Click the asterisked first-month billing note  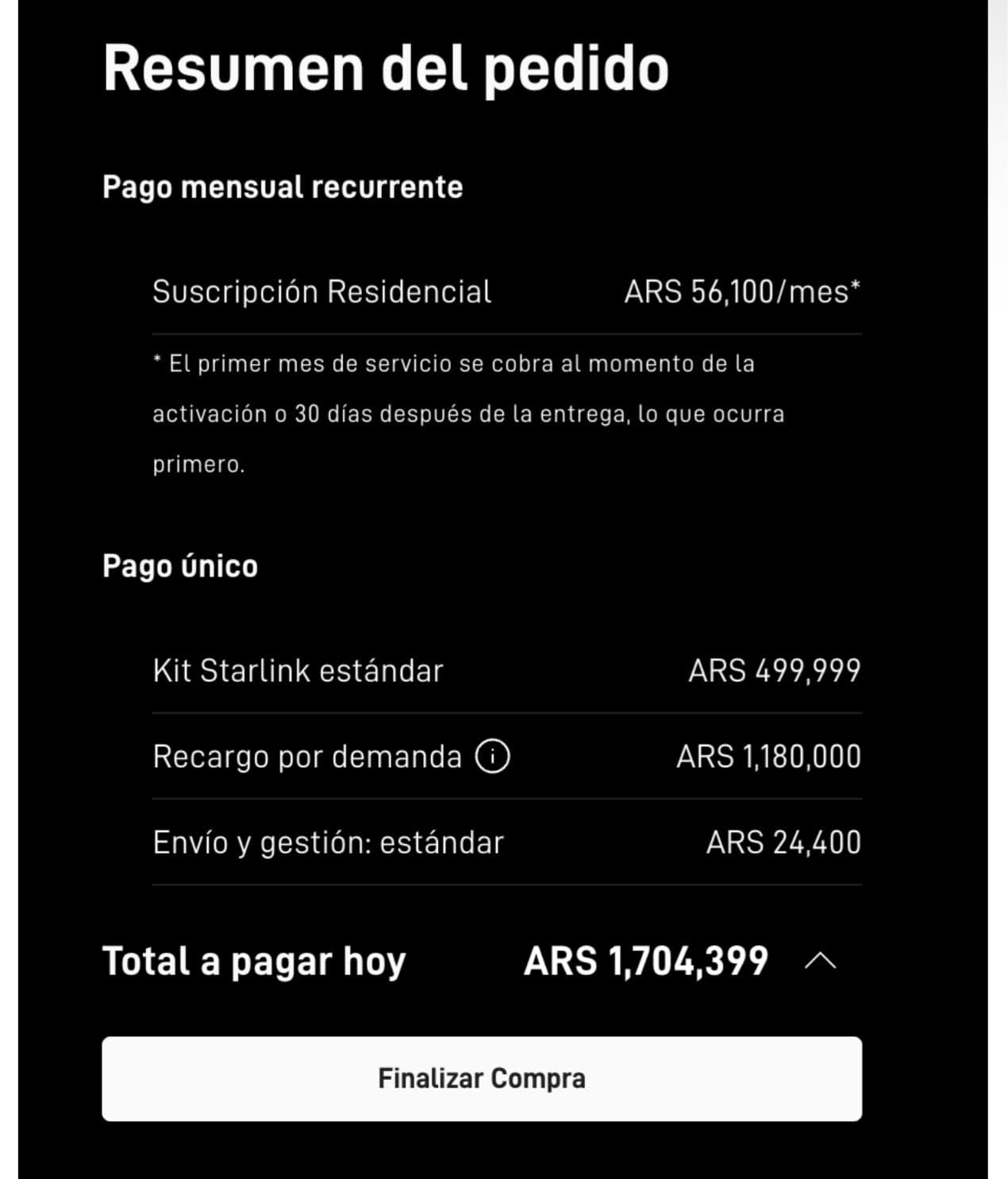pos(467,413)
